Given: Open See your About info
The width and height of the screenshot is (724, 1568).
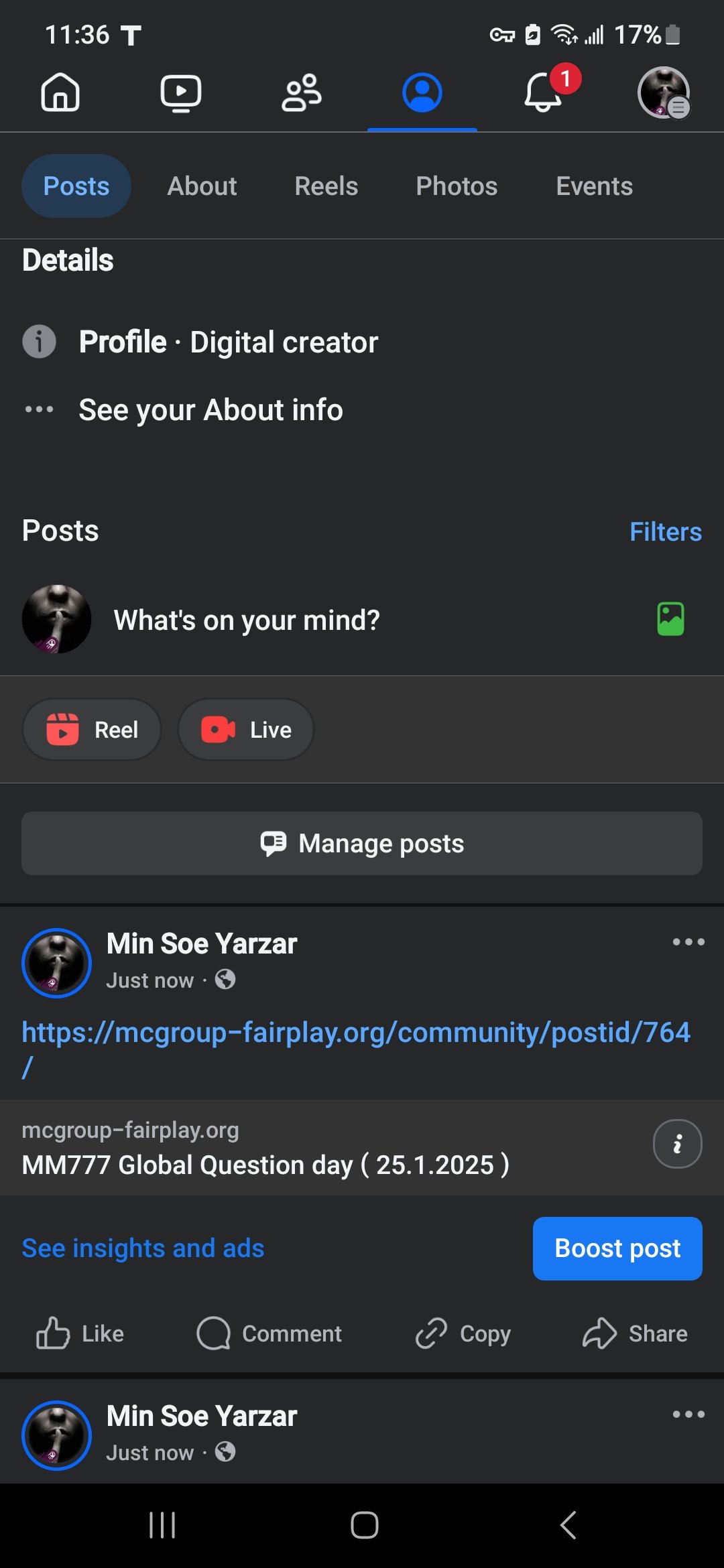Looking at the screenshot, I should coord(210,409).
